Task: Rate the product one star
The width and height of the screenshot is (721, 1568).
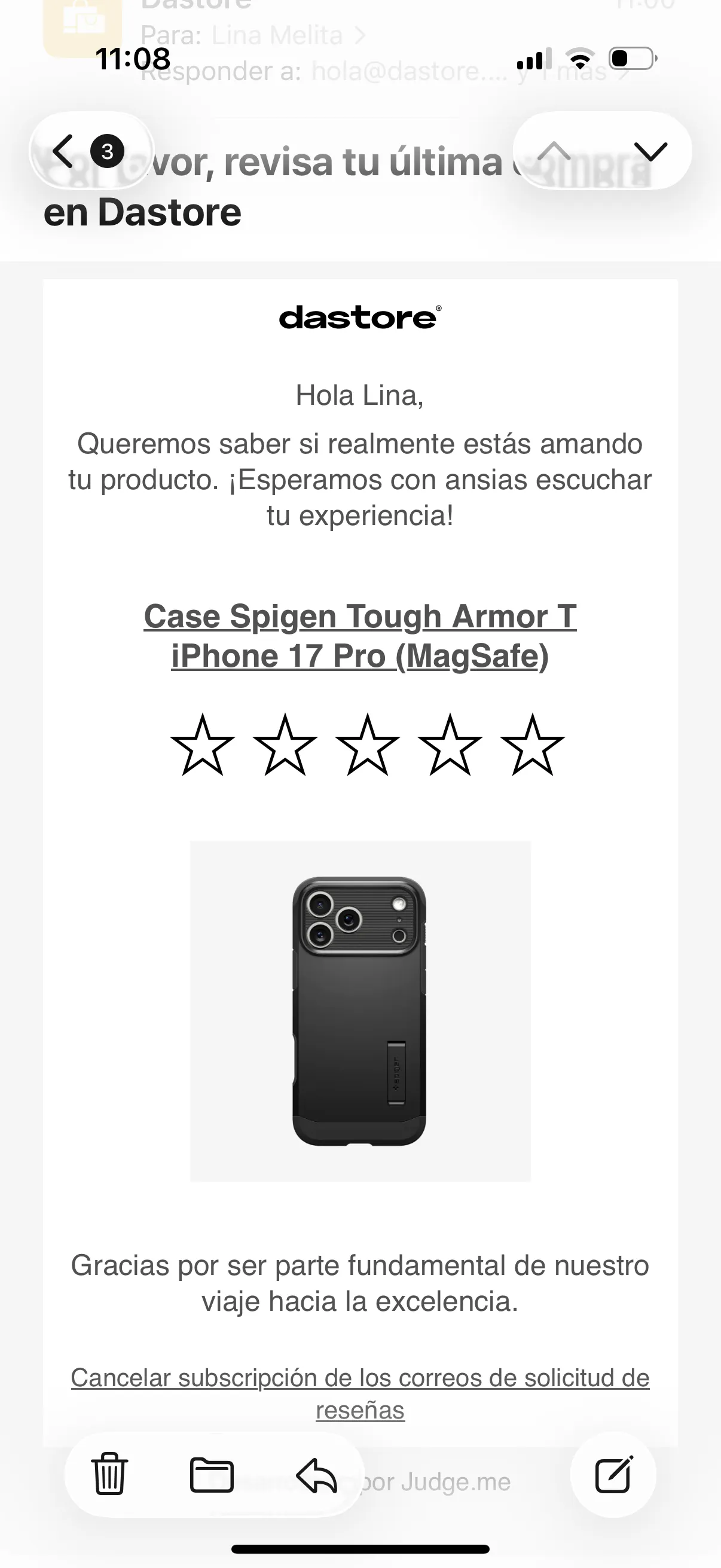Action: coord(202,745)
